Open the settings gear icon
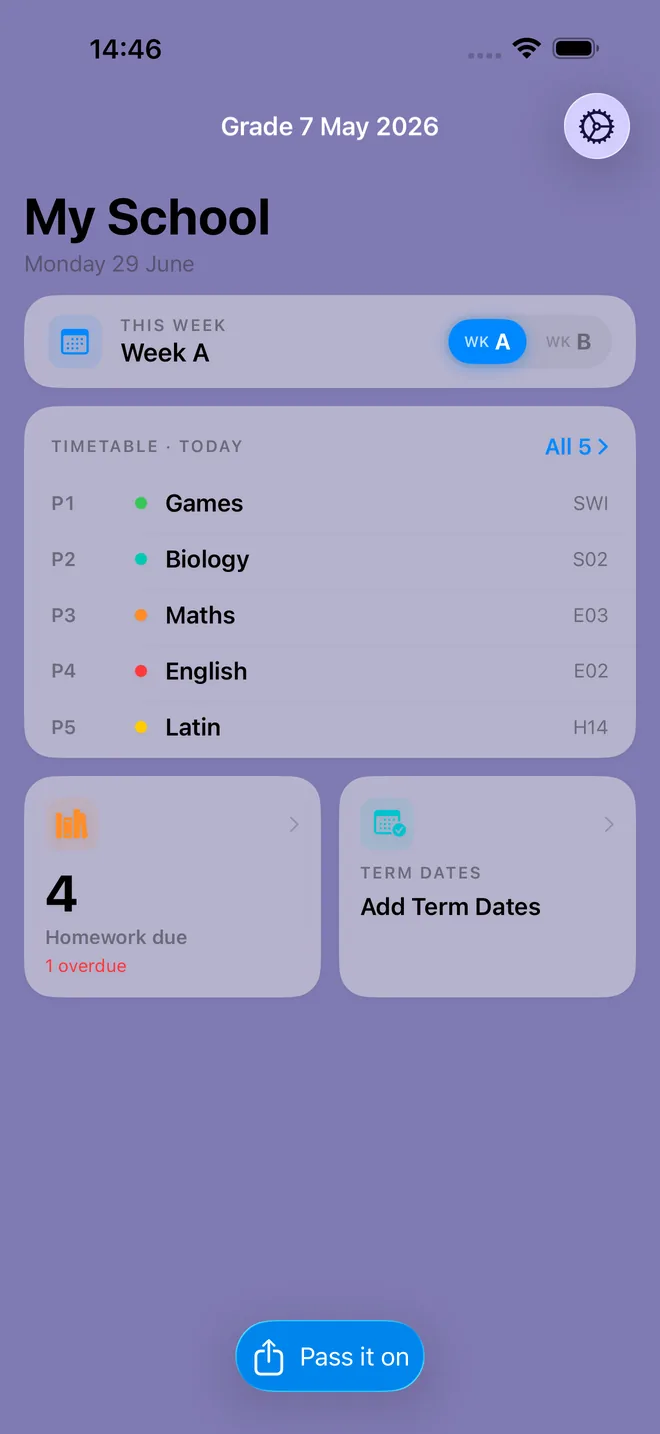 [x=597, y=127]
